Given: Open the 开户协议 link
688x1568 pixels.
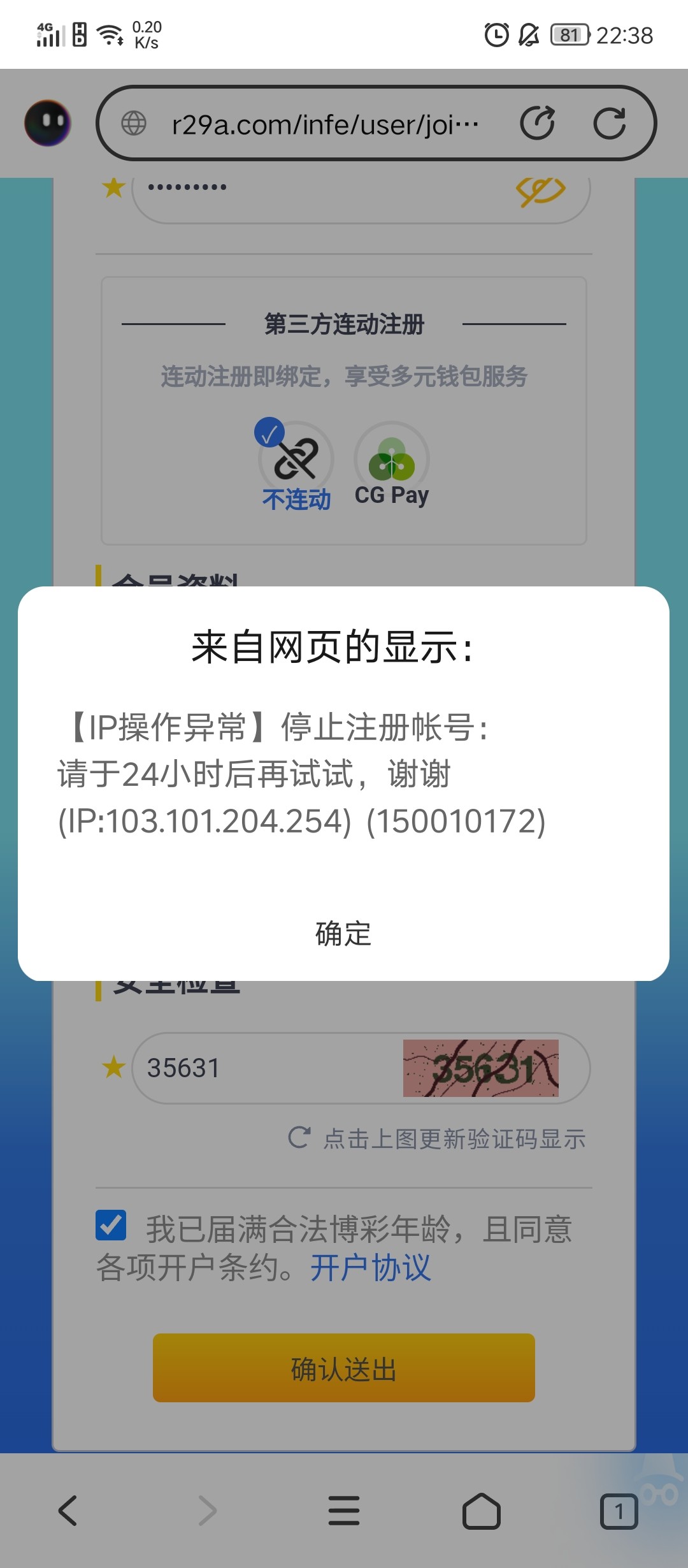Looking at the screenshot, I should pyautogui.click(x=370, y=1268).
